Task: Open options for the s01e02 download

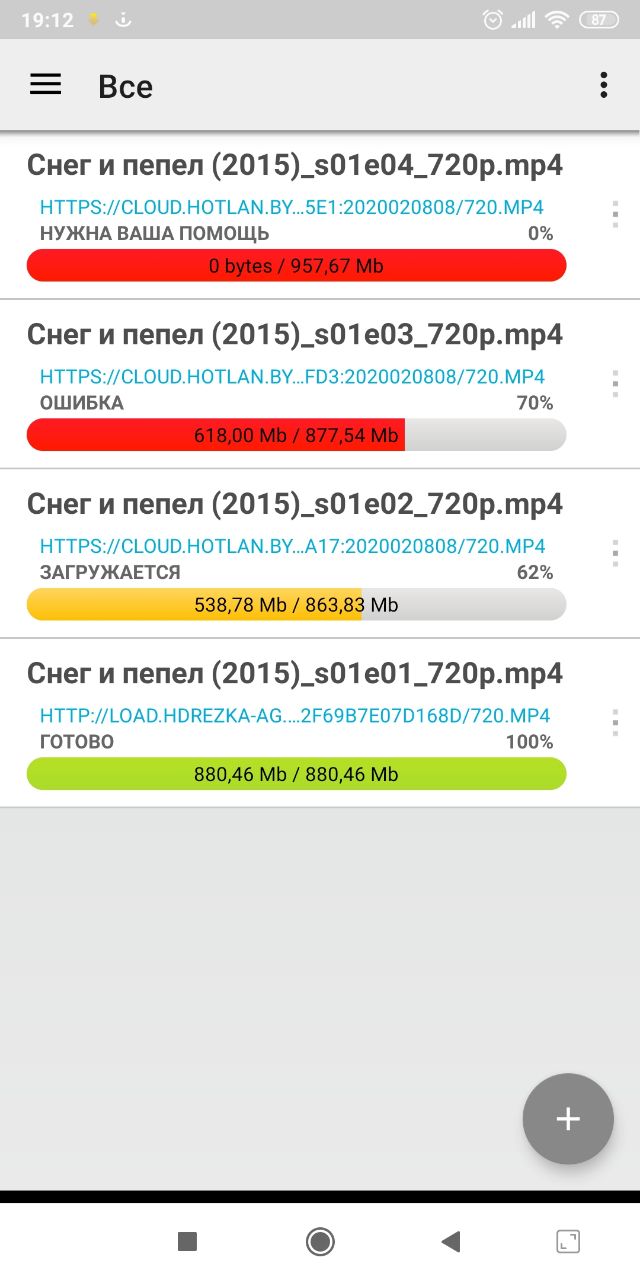Action: 615,553
